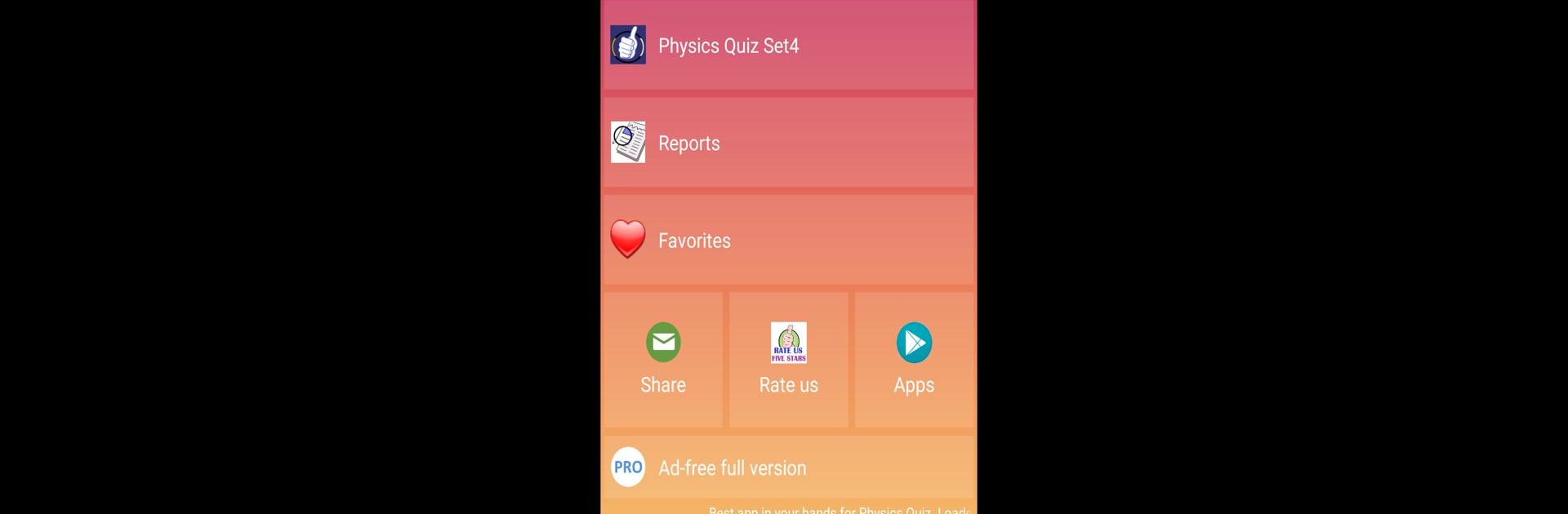Open the Apps tile
1568x514 pixels.
click(914, 359)
